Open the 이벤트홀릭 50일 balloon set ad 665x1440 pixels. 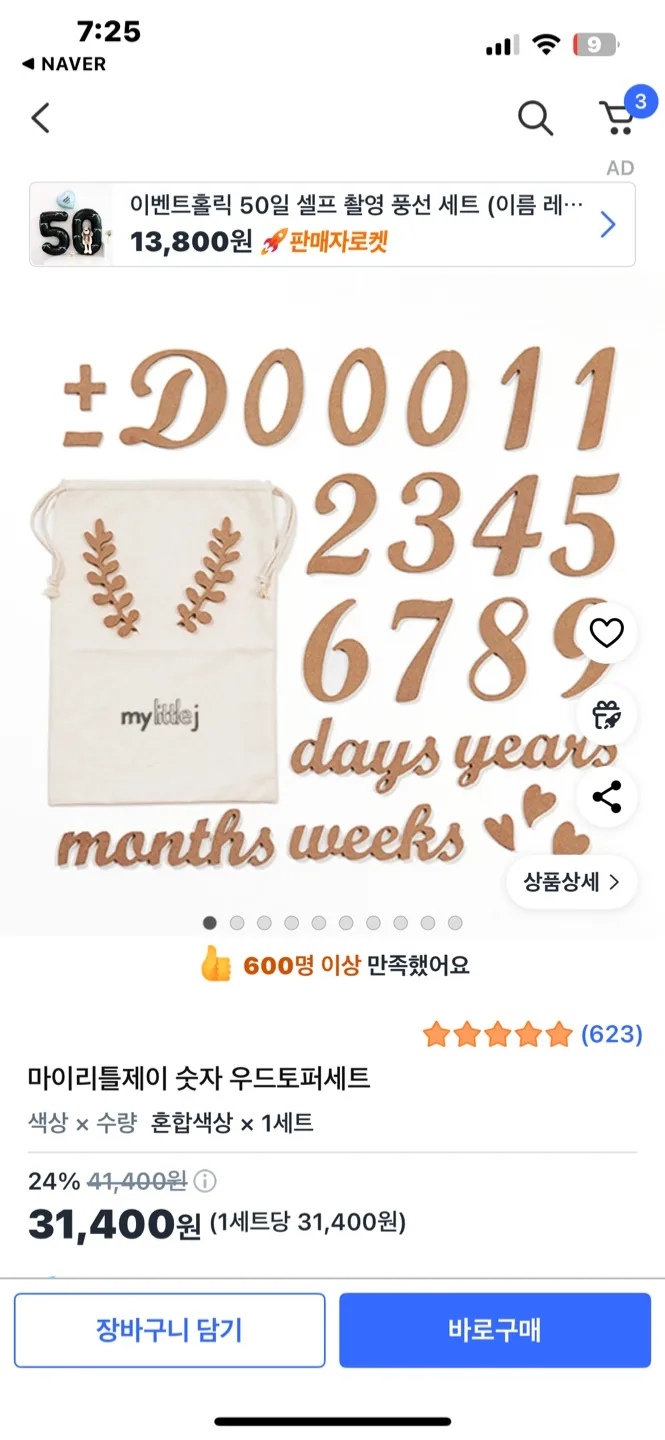[x=332, y=224]
